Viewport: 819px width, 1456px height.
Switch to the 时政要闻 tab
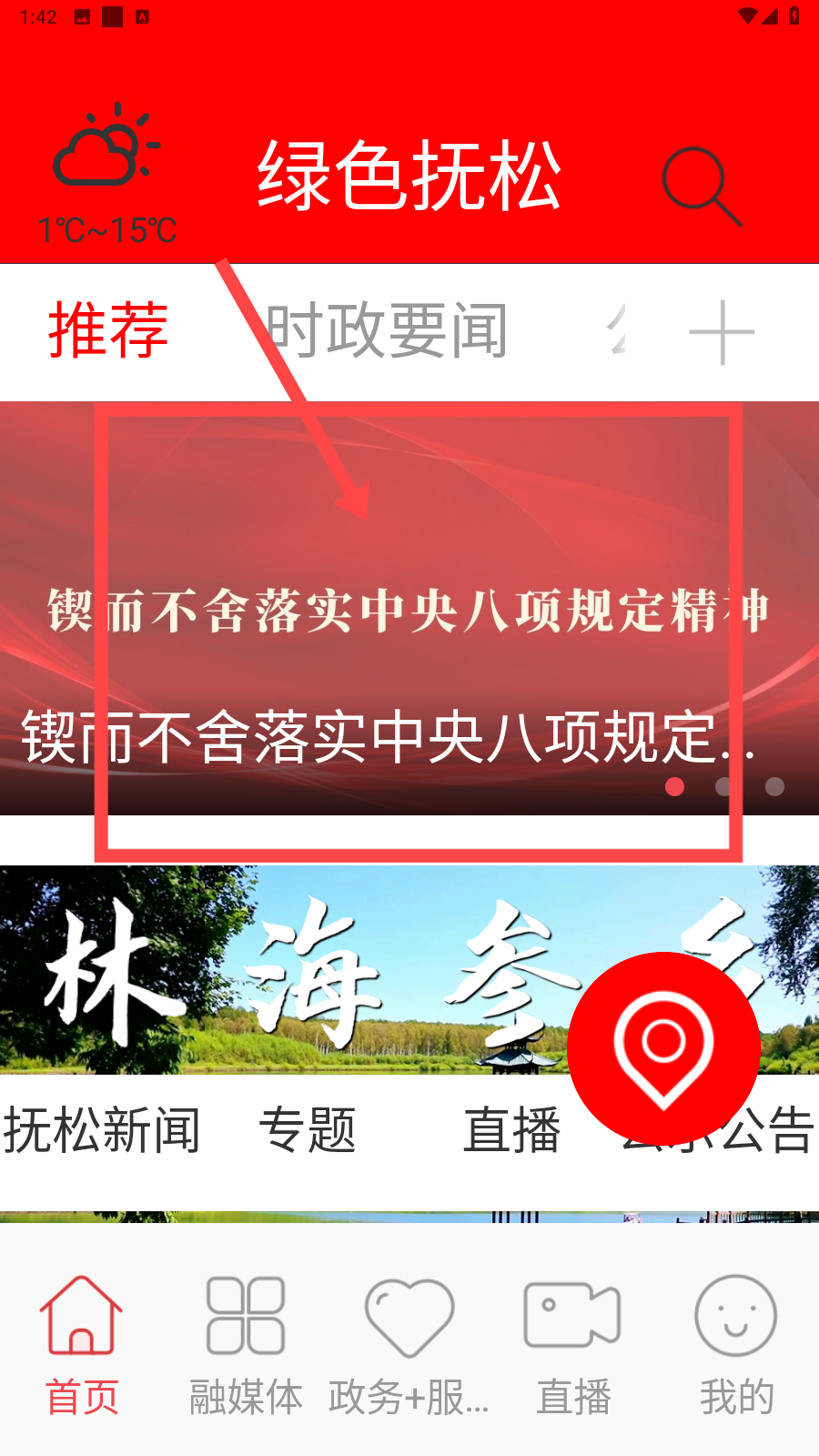pos(387,331)
